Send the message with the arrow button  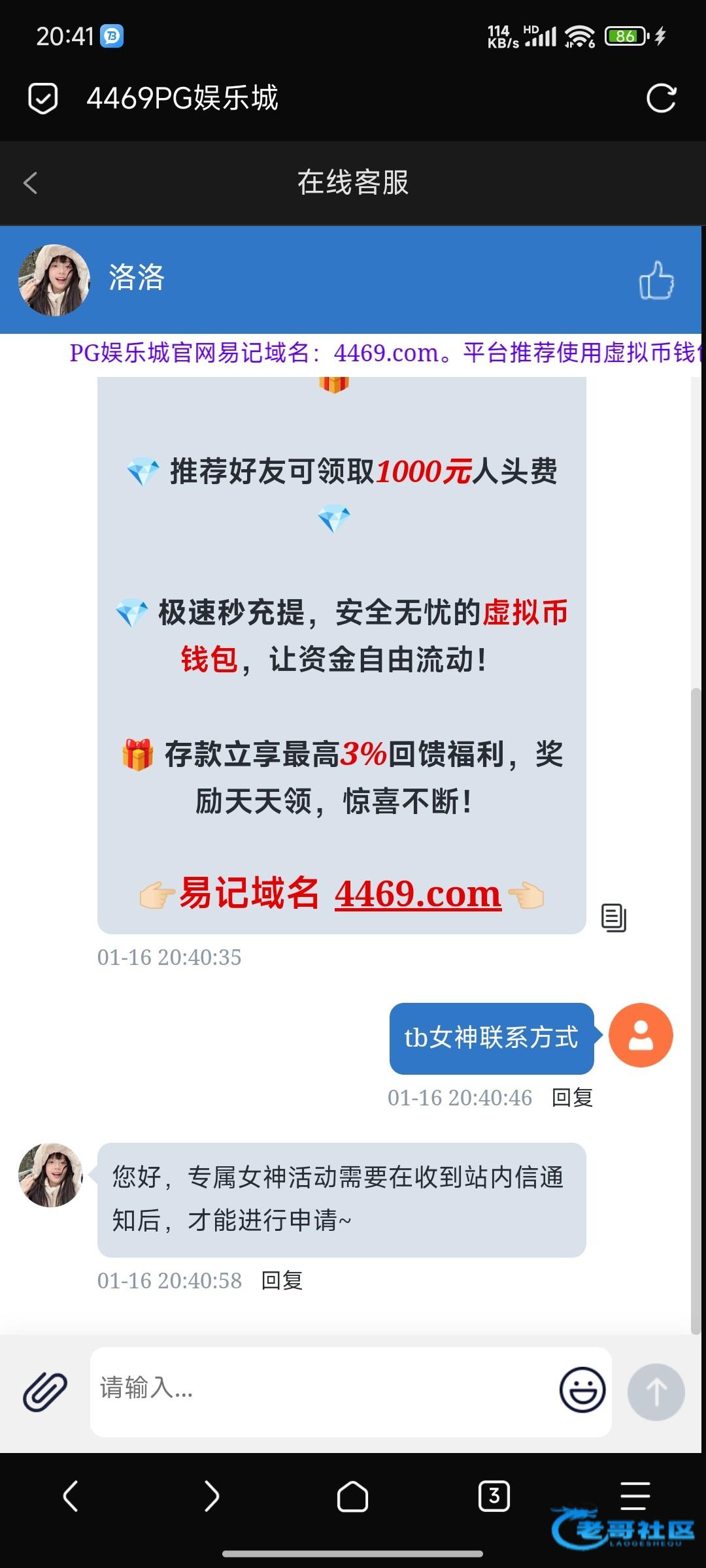click(656, 1392)
